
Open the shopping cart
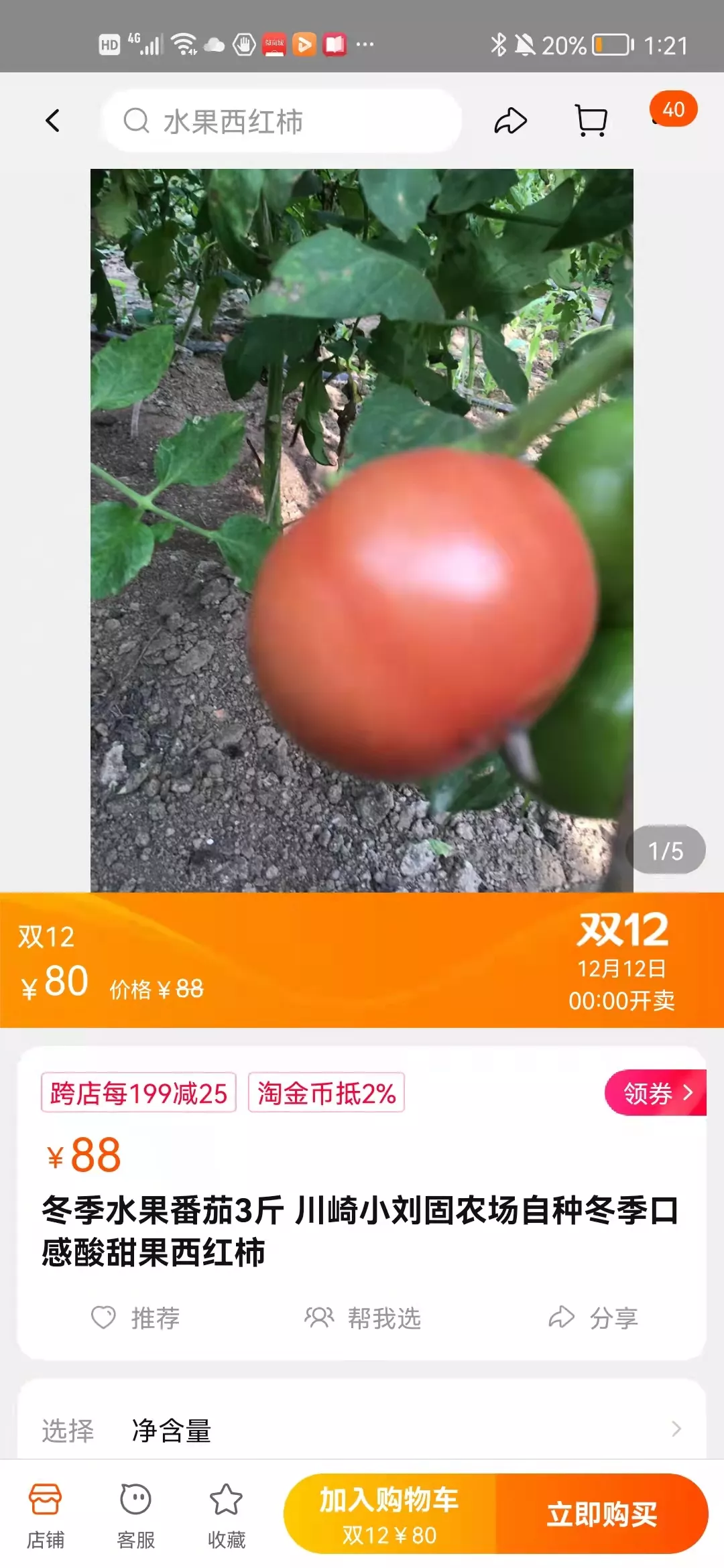pyautogui.click(x=591, y=121)
